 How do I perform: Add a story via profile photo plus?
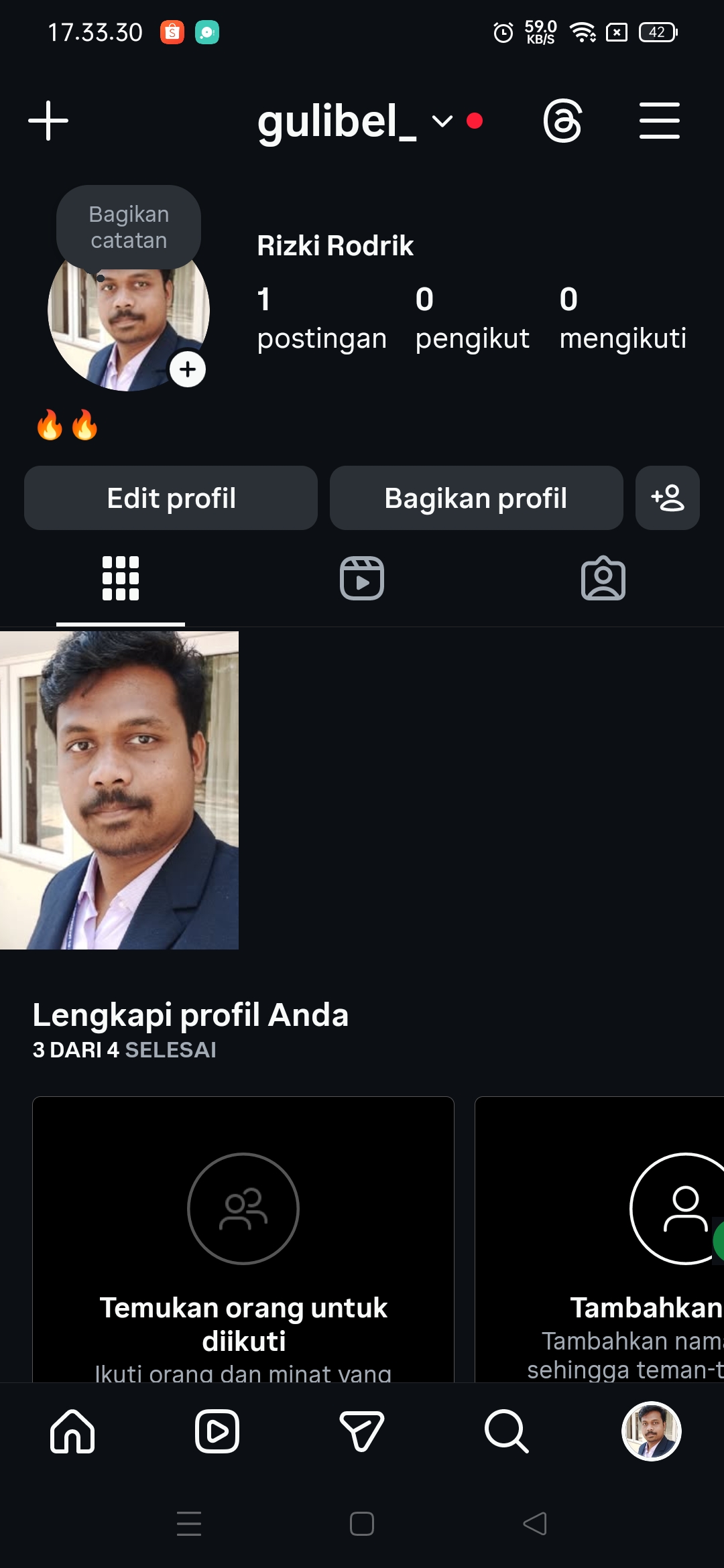(x=188, y=369)
